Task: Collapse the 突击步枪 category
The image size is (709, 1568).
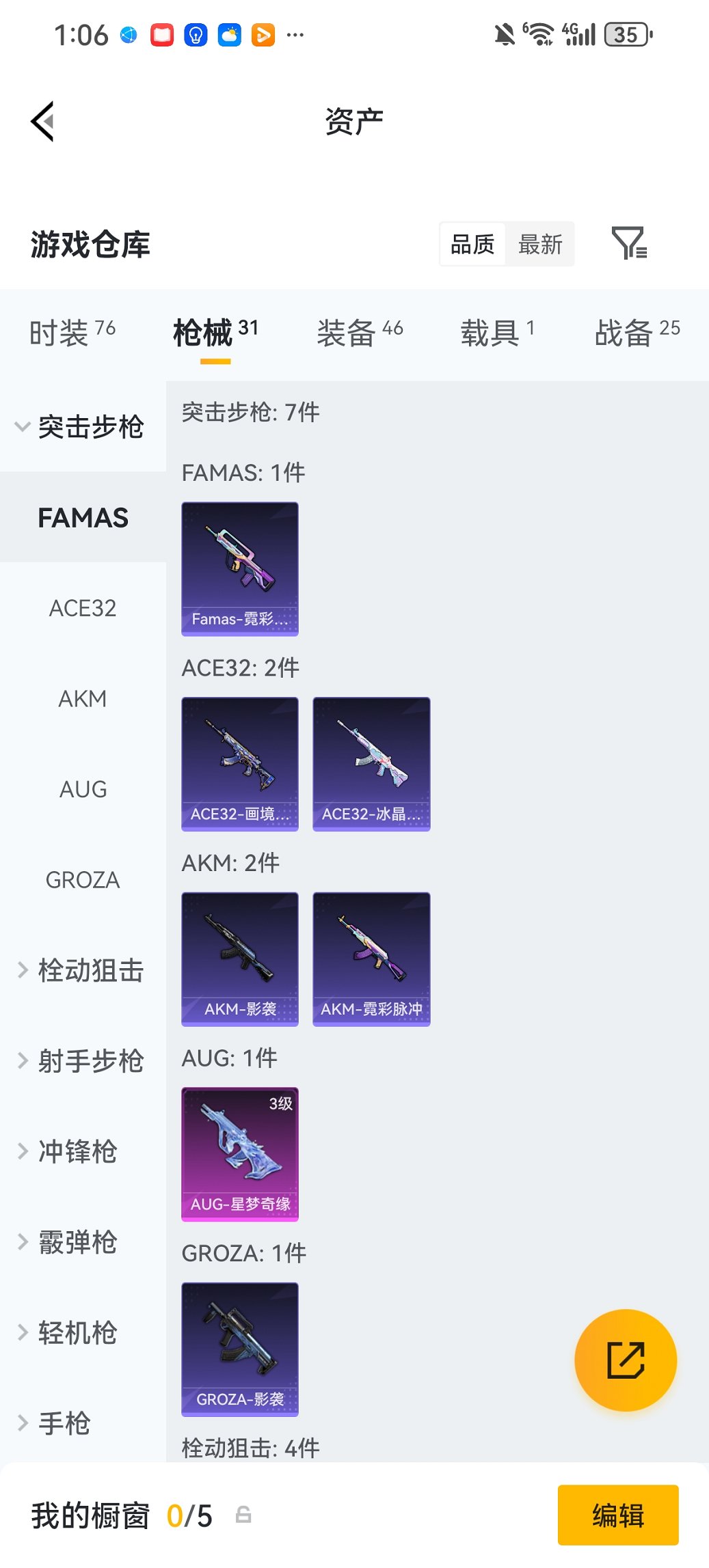Action: (82, 427)
